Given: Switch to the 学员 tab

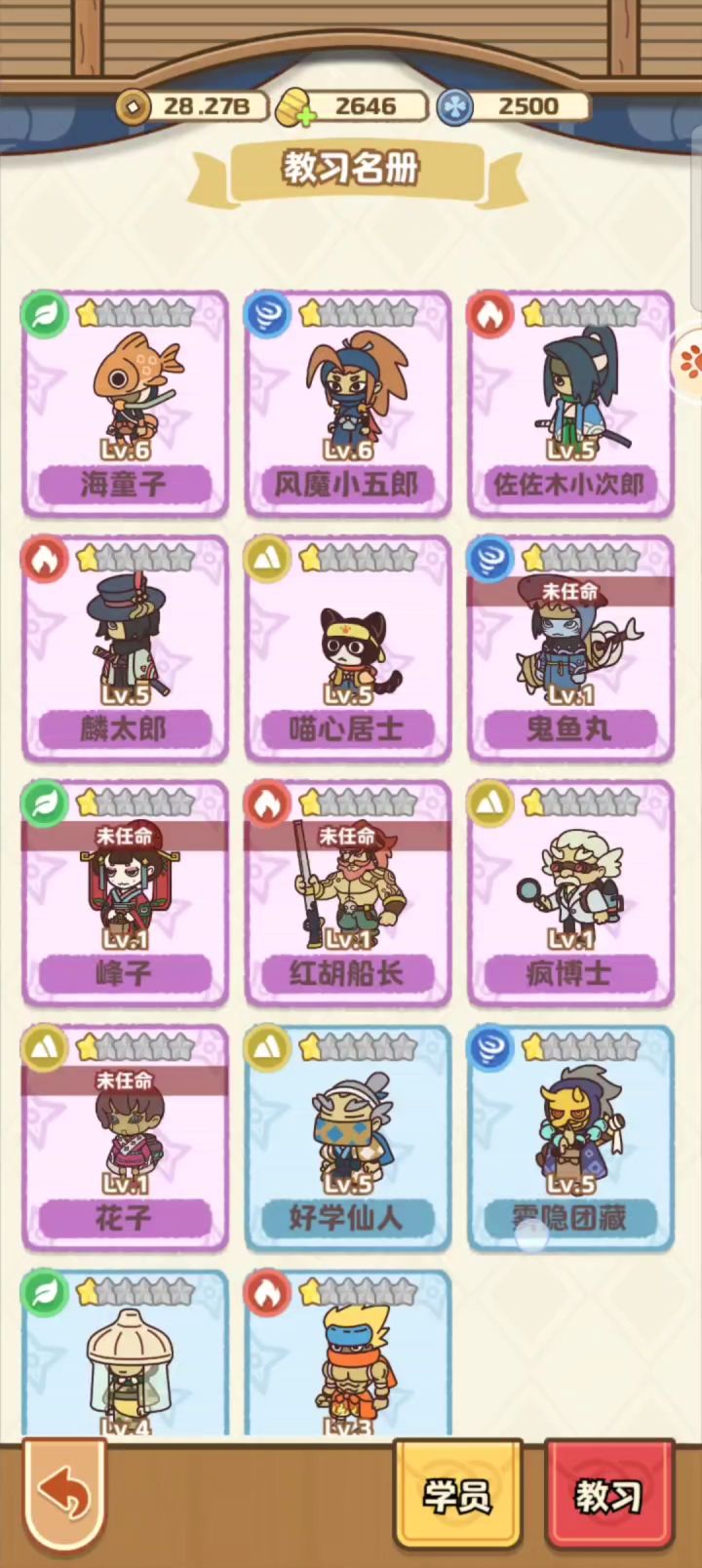Looking at the screenshot, I should (457, 1493).
